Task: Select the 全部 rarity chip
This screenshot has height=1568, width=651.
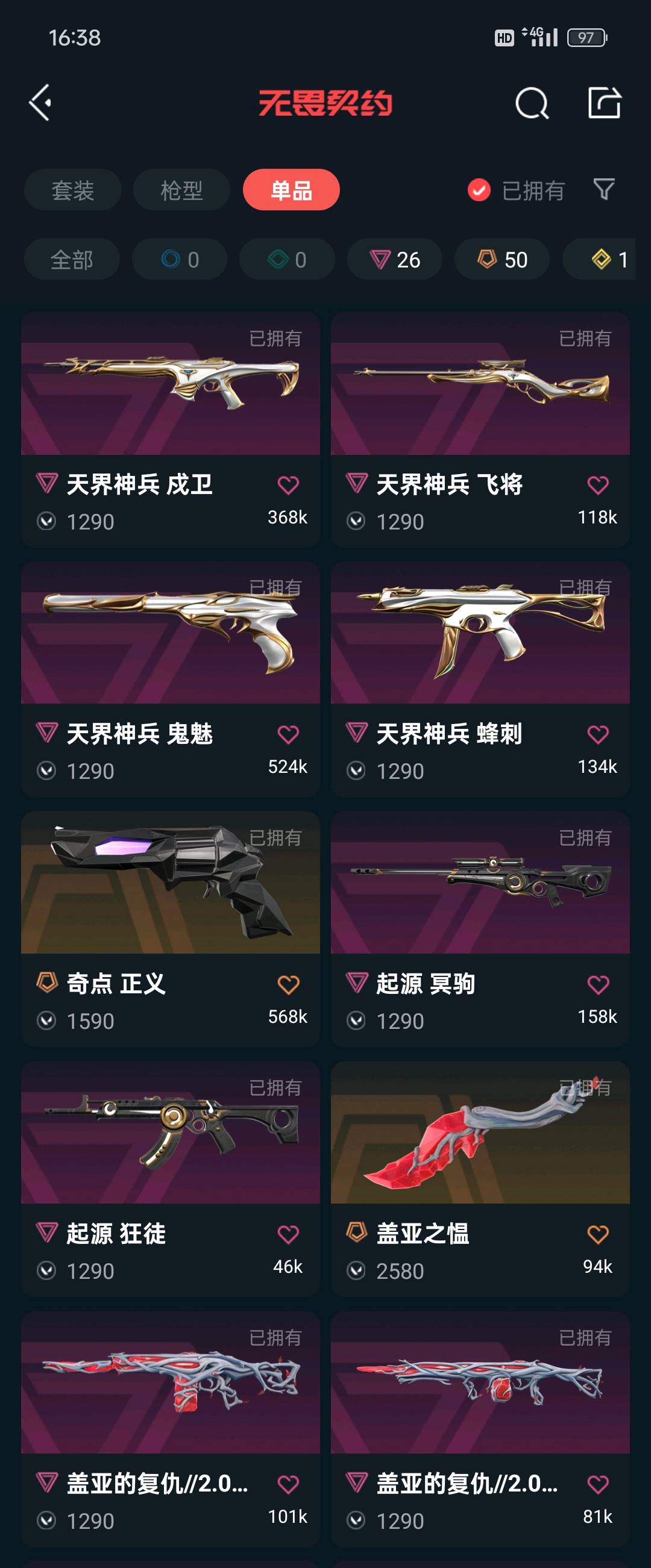Action: (72, 260)
